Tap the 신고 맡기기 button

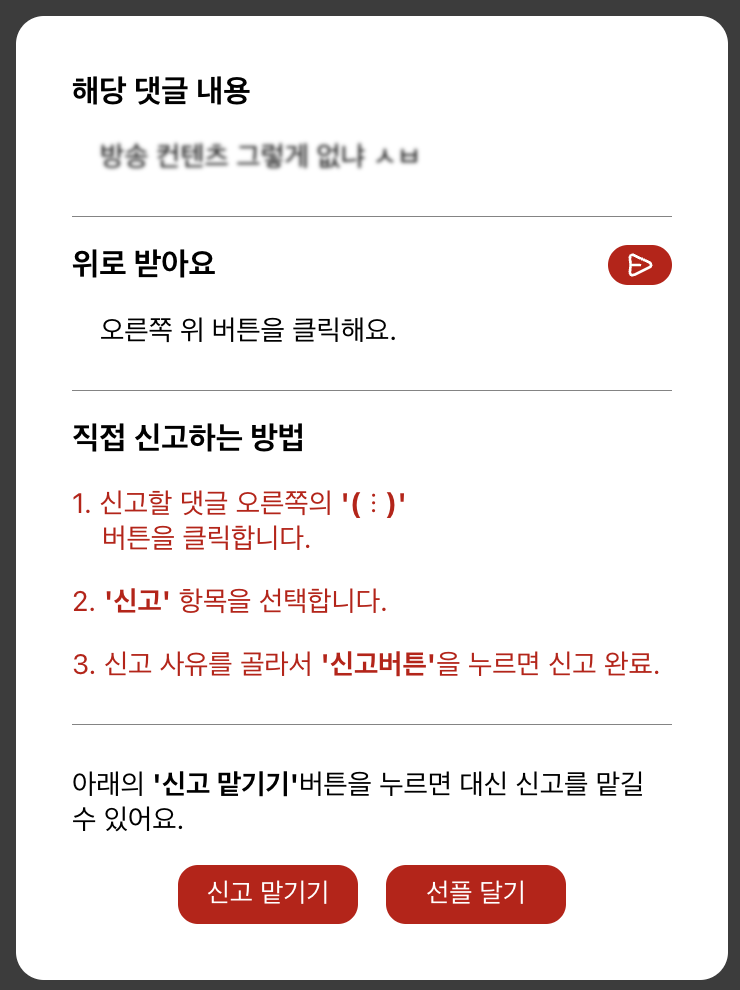(267, 894)
